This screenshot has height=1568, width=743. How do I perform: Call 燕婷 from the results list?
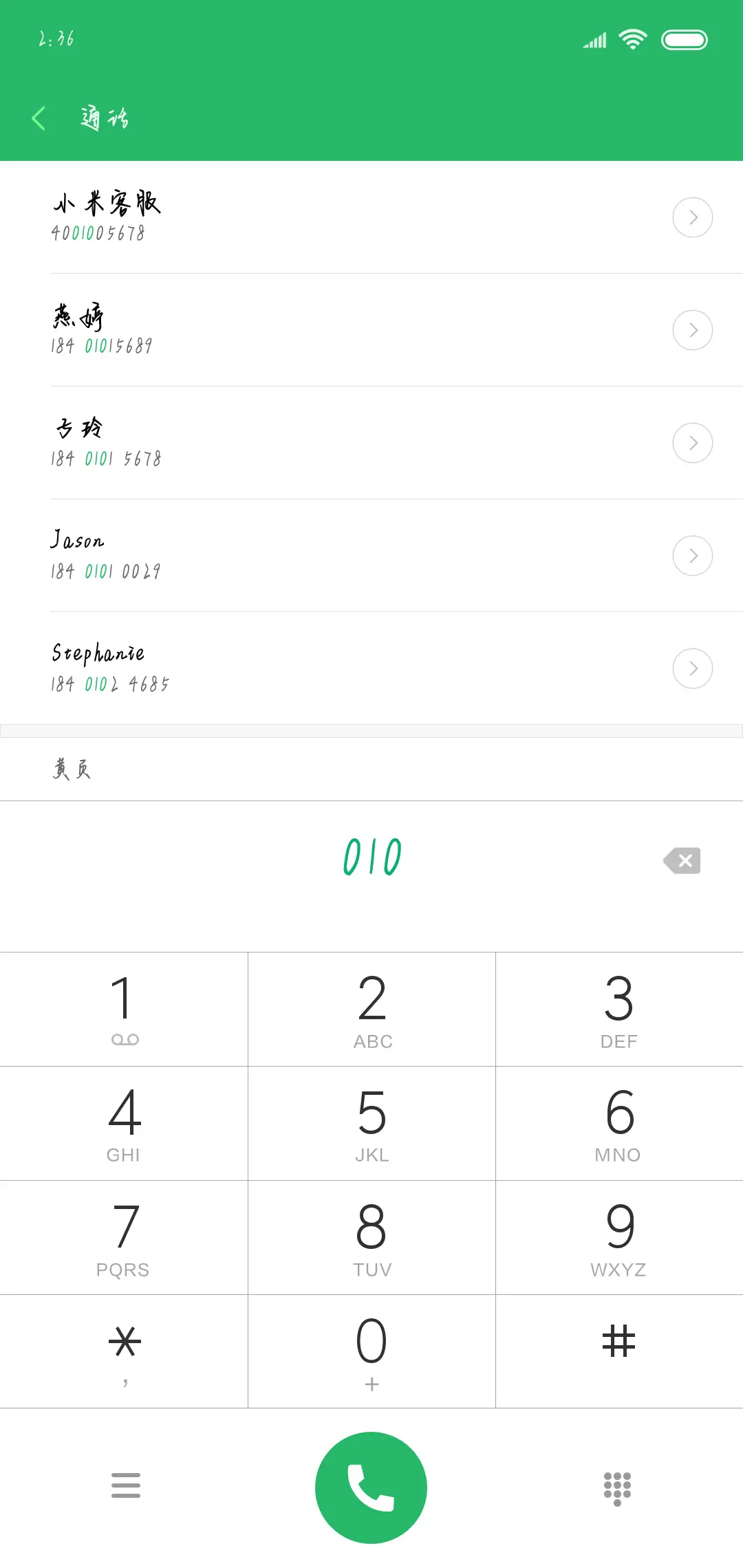pyautogui.click(x=275, y=330)
